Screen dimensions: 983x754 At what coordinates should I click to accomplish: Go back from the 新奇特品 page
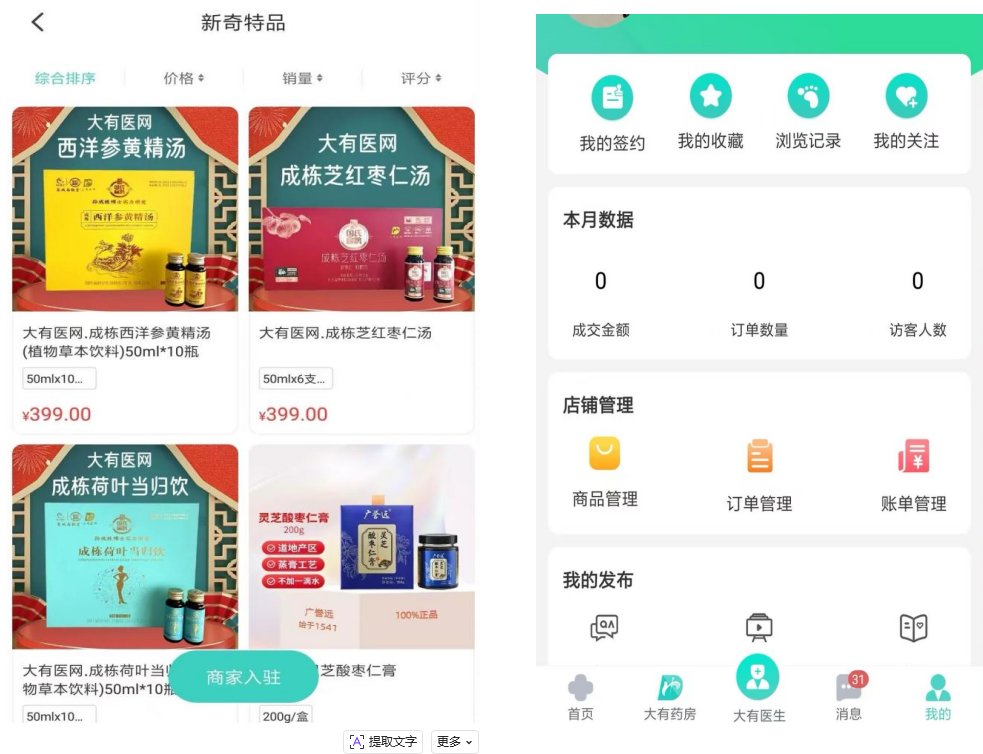(38, 22)
